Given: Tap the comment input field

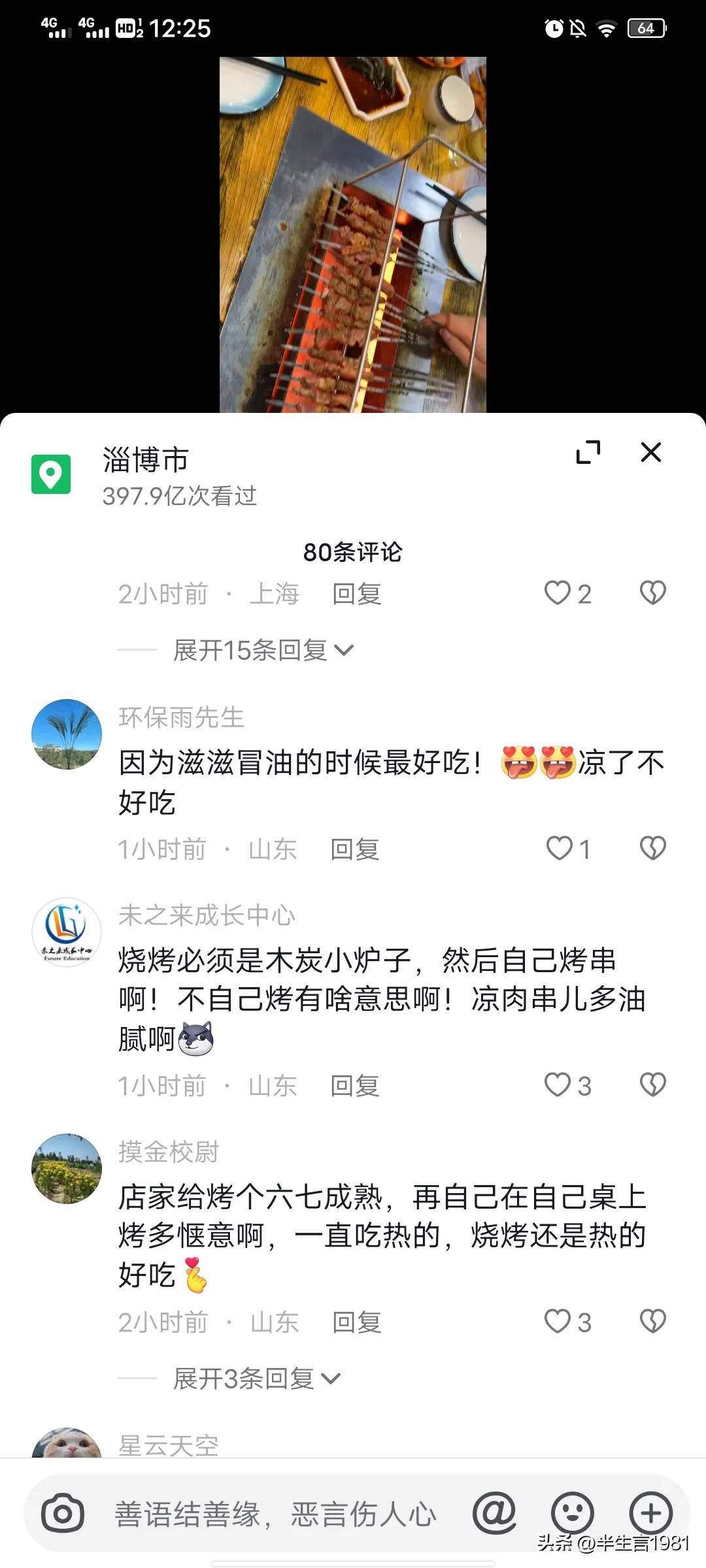Looking at the screenshot, I should [275, 1514].
